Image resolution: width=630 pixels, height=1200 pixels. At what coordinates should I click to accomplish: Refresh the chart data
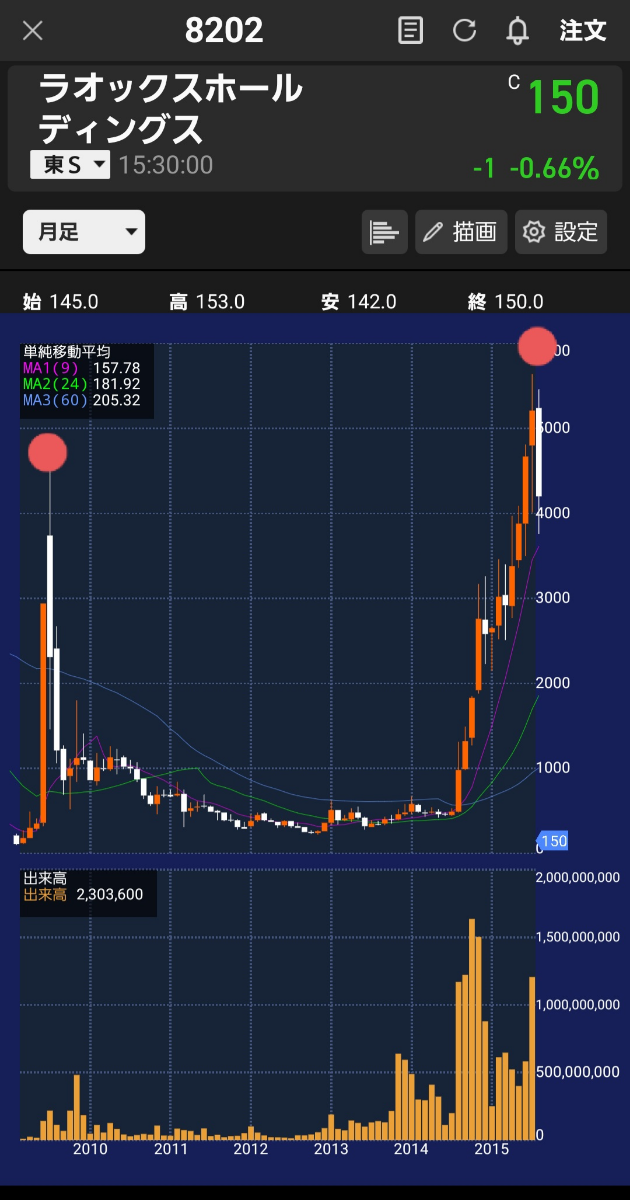[x=464, y=30]
